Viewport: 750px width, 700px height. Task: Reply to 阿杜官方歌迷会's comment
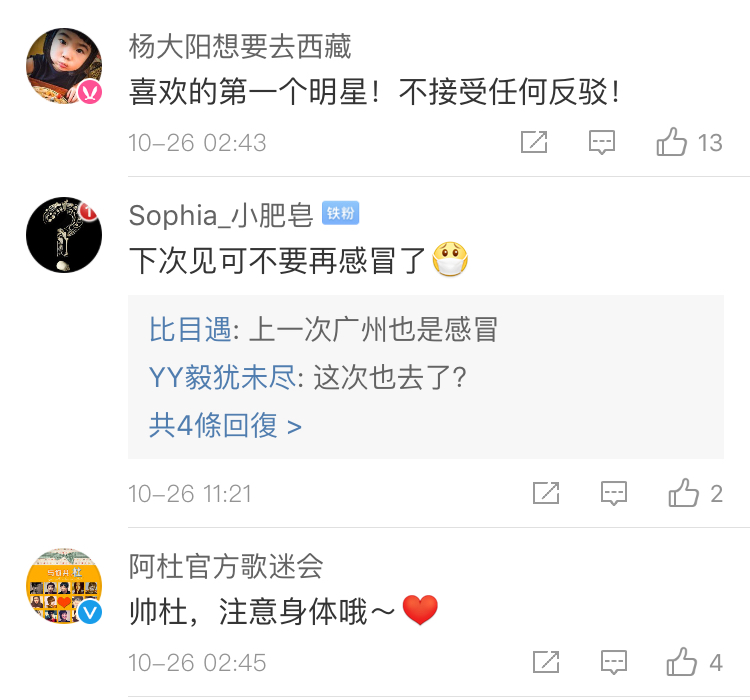point(614,662)
